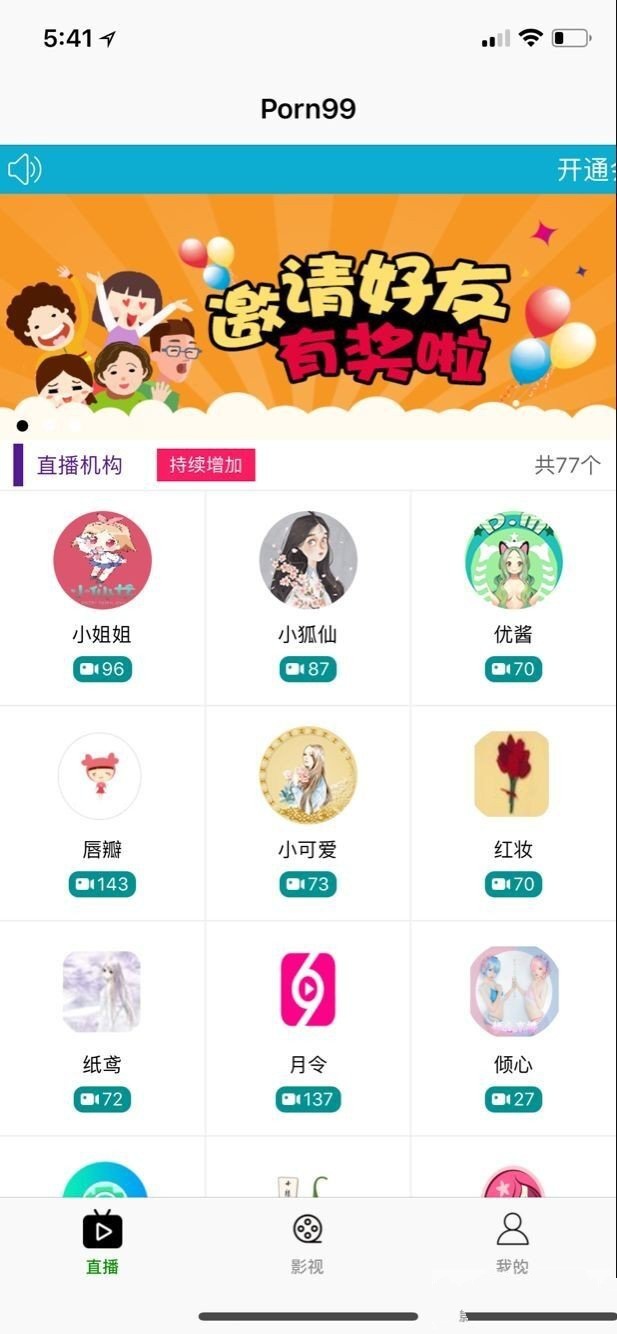Tap the speaker announcement icon

[24, 169]
